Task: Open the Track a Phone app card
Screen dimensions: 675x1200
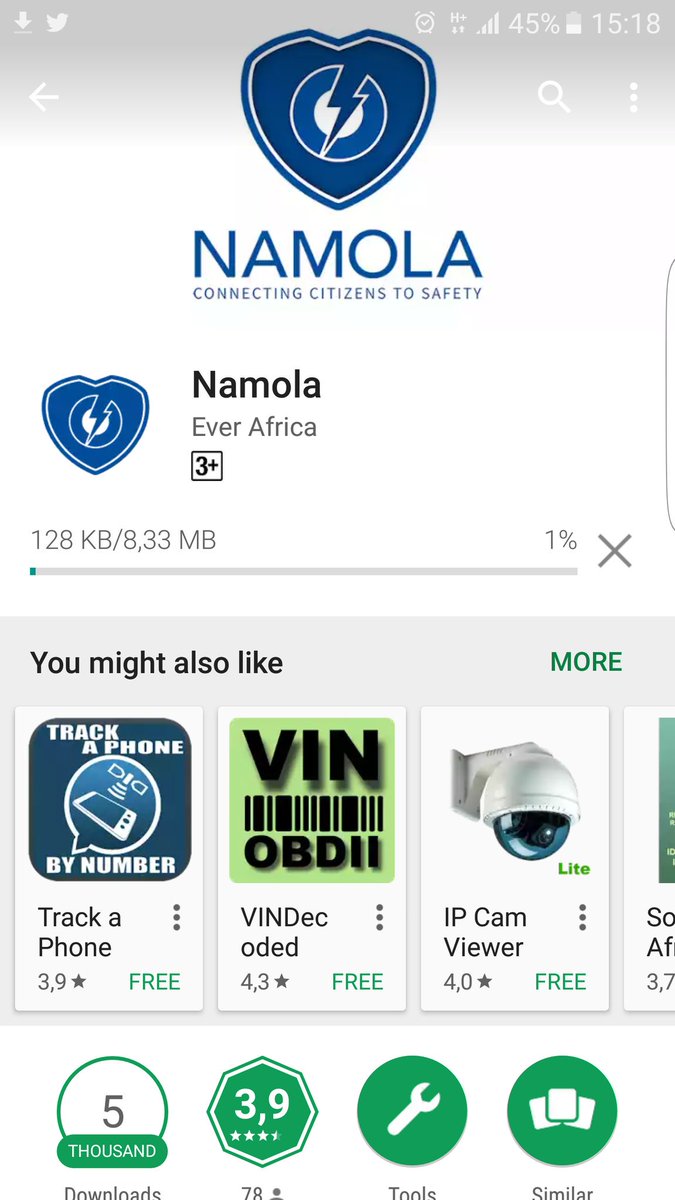Action: click(109, 800)
